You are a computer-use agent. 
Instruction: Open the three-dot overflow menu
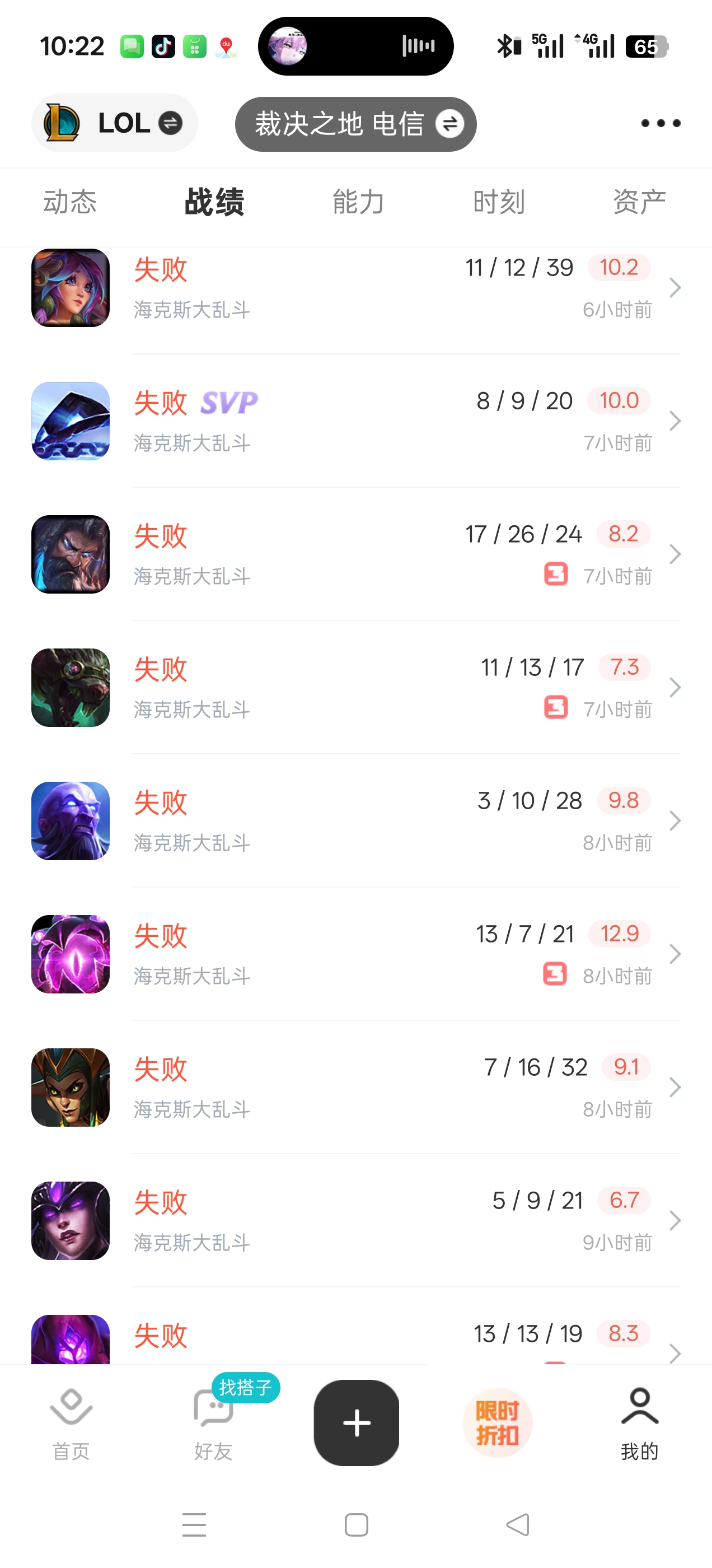(x=661, y=124)
